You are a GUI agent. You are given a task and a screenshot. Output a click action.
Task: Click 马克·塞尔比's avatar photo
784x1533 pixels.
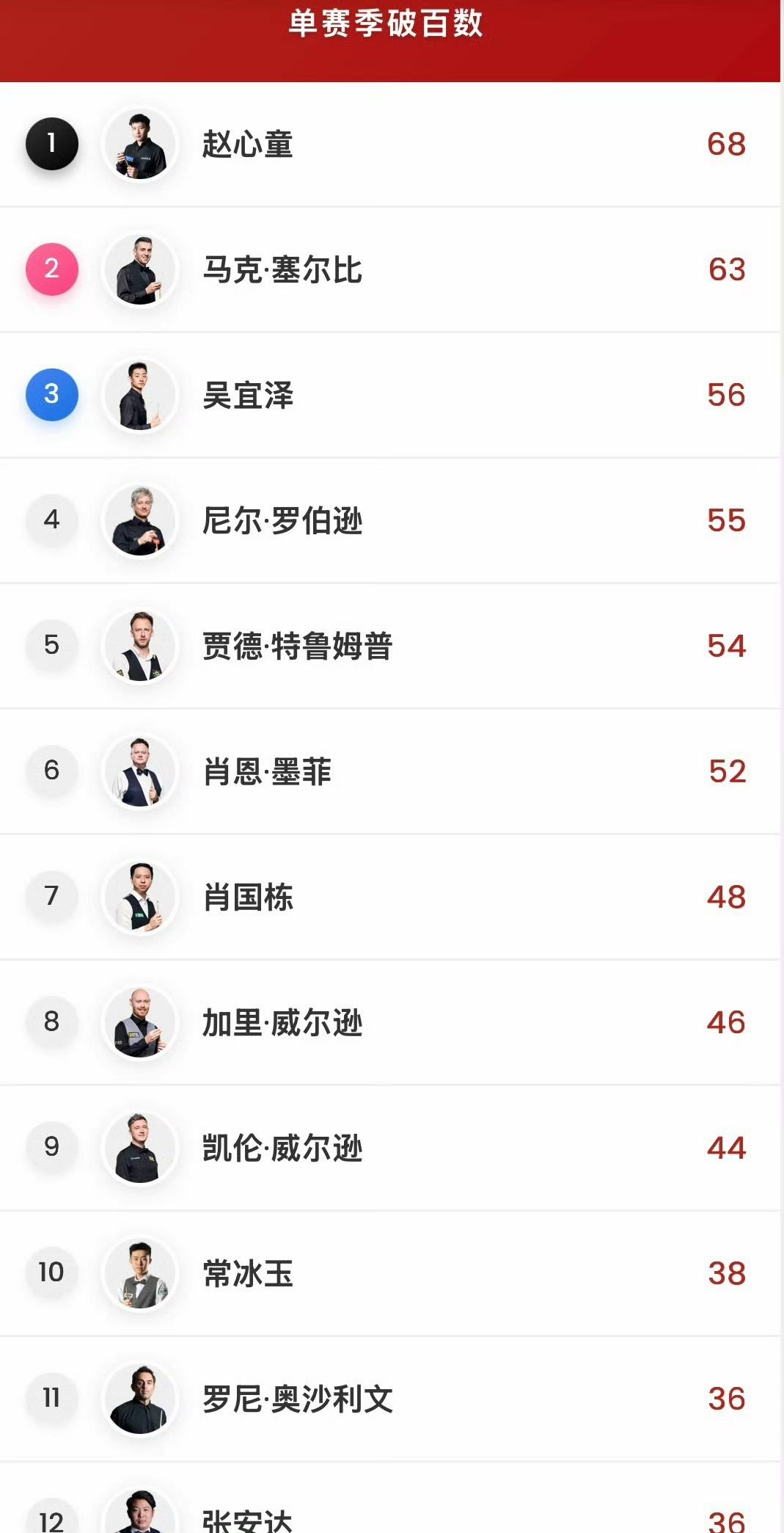coord(140,269)
